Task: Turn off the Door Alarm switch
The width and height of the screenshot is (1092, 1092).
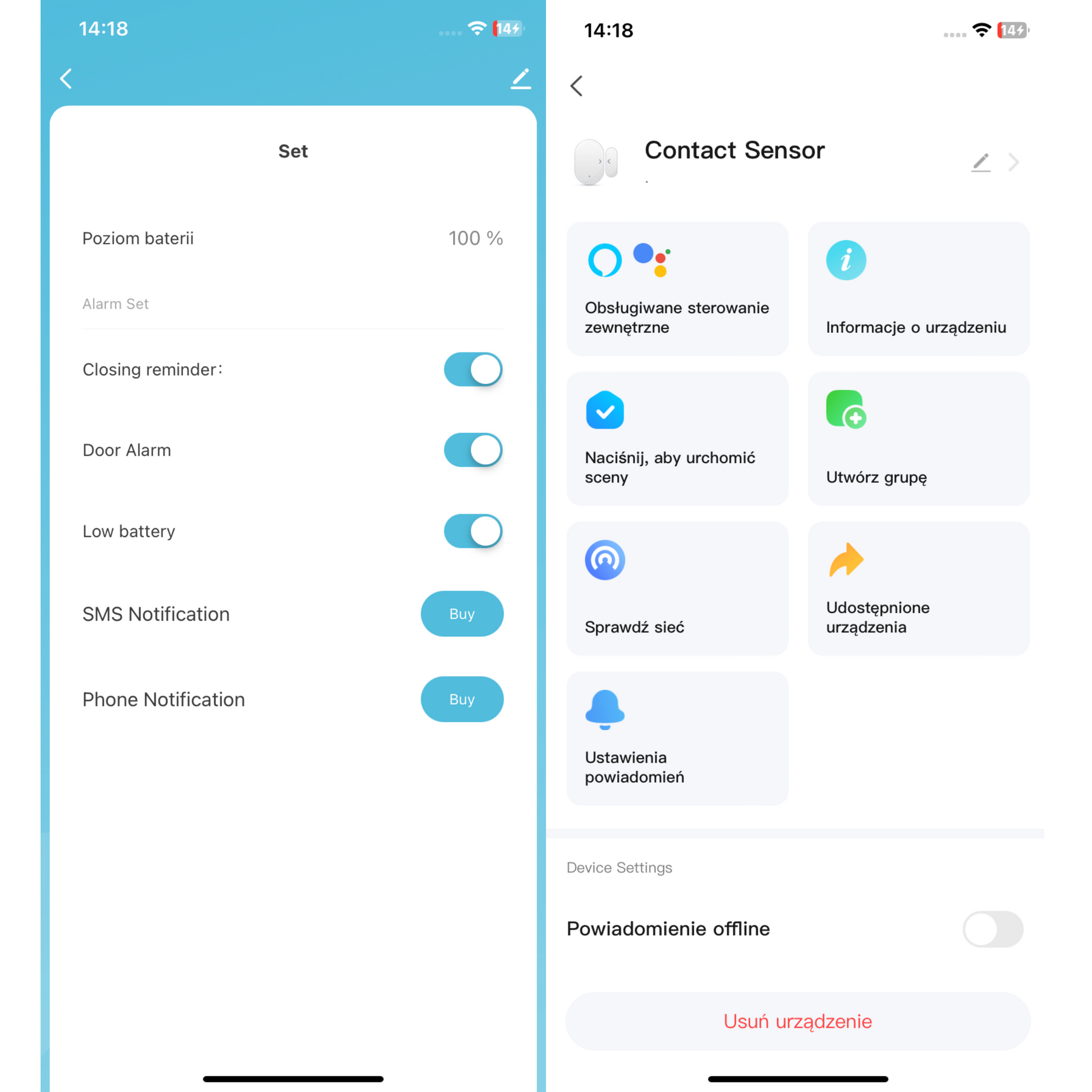Action: tap(473, 450)
